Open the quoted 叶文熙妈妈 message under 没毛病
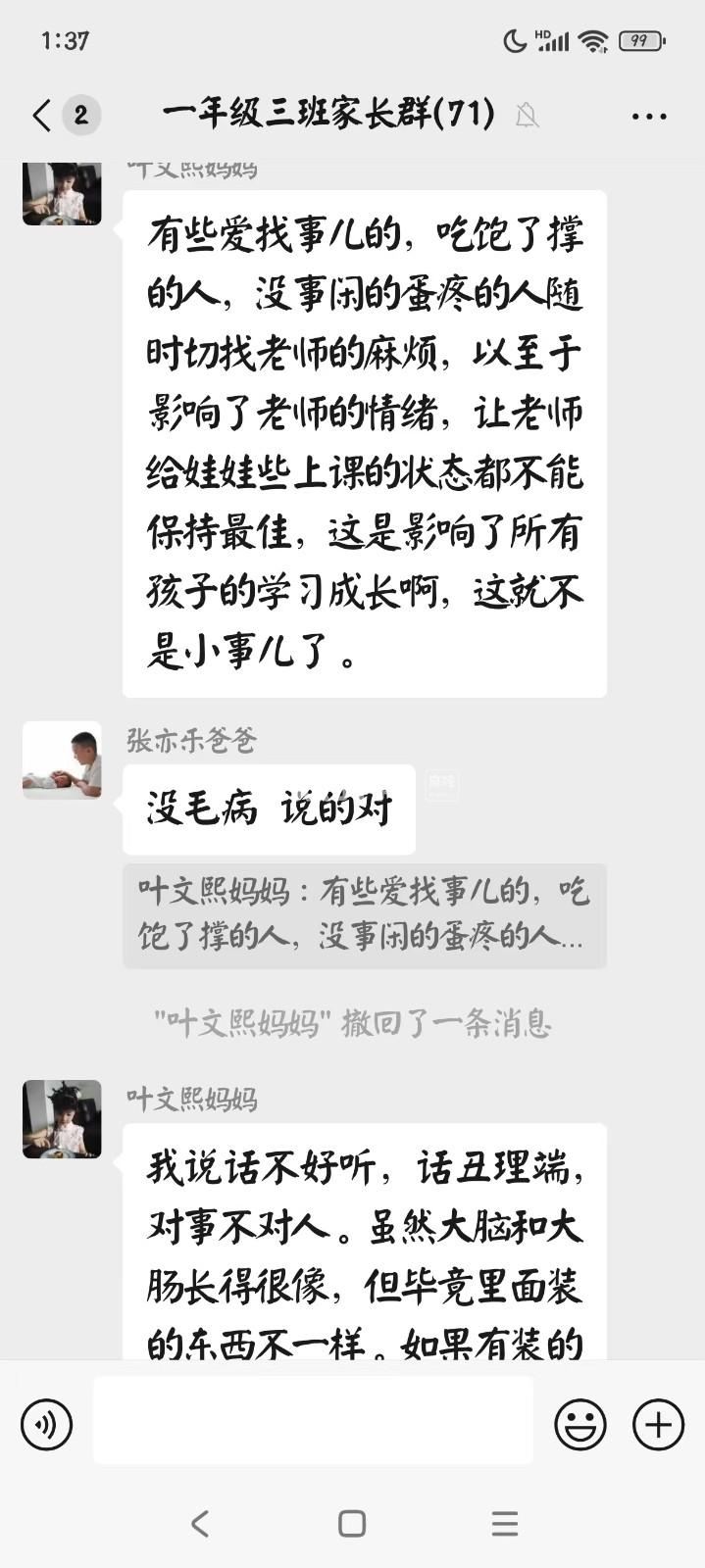705x1568 pixels. coord(364,915)
